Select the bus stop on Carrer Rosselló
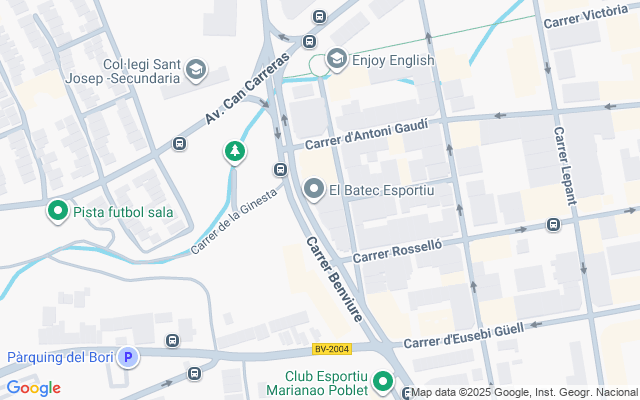 point(553,225)
